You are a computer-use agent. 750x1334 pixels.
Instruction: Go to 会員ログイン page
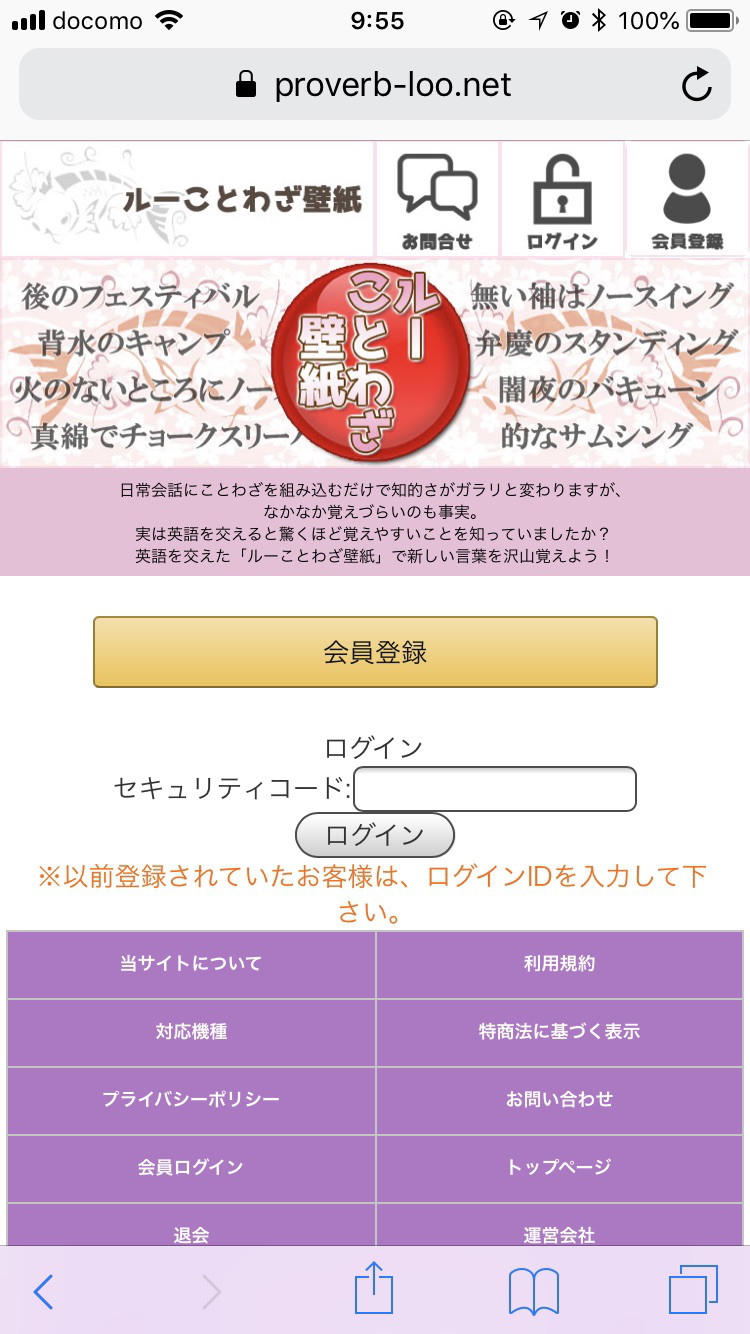point(191,1168)
